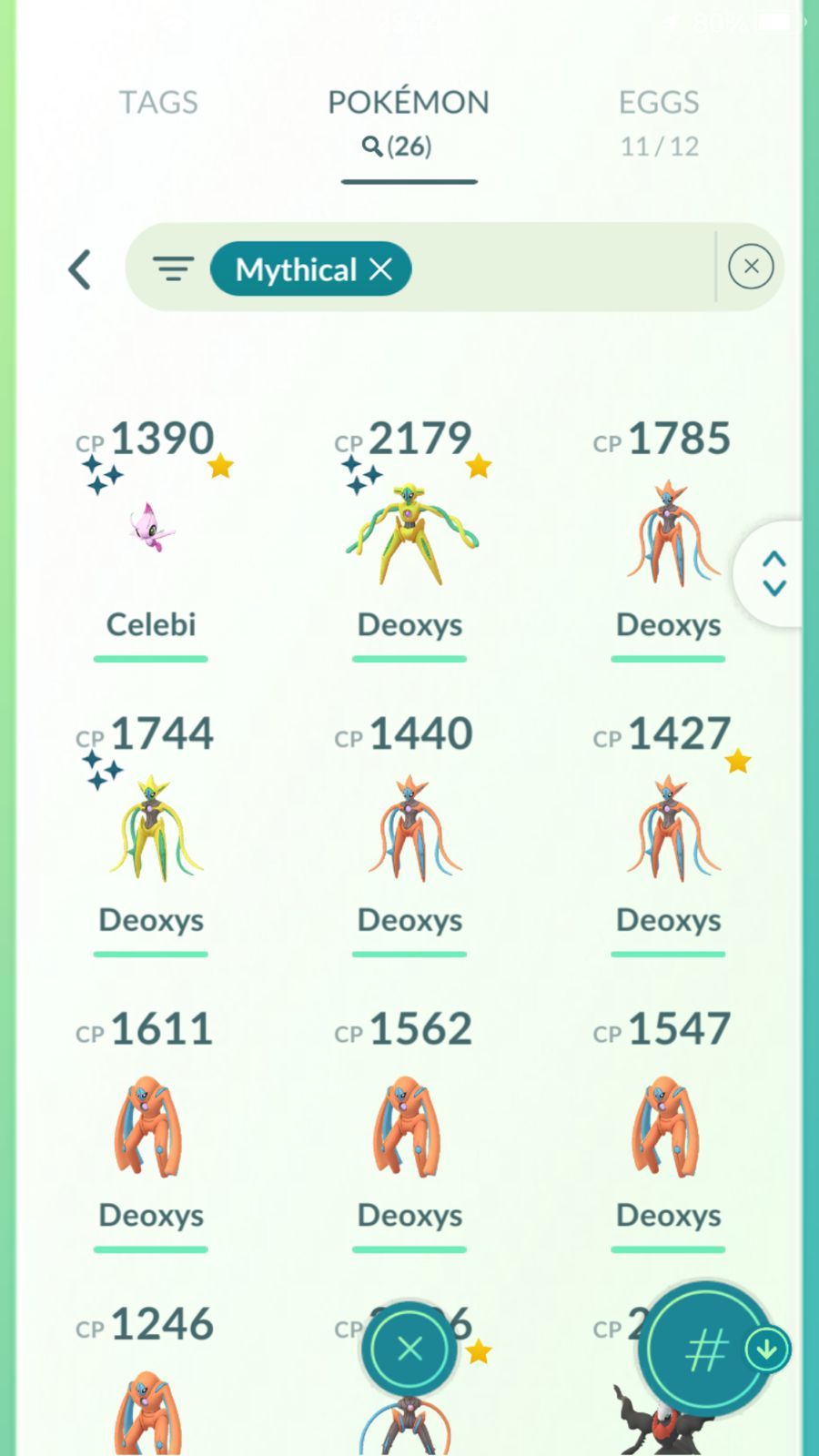Tap the up-down scroll handle

click(773, 573)
